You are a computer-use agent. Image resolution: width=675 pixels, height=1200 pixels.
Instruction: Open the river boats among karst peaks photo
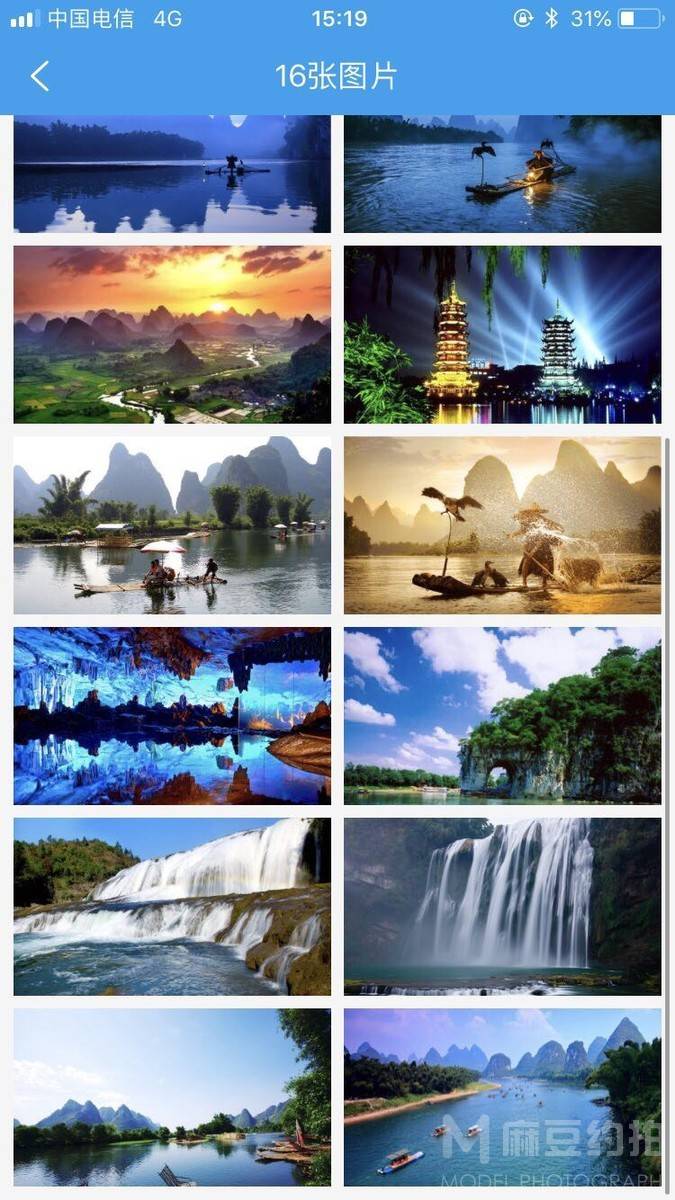point(502,1097)
